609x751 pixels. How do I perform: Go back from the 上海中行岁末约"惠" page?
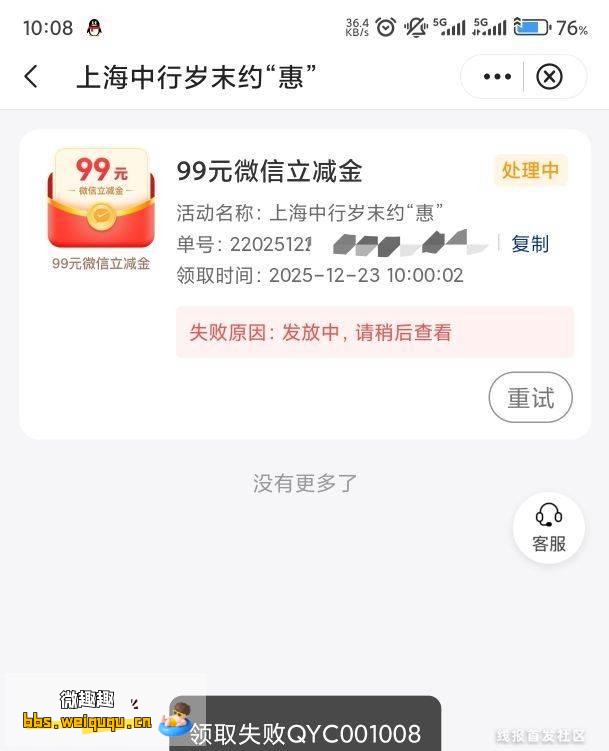31,77
